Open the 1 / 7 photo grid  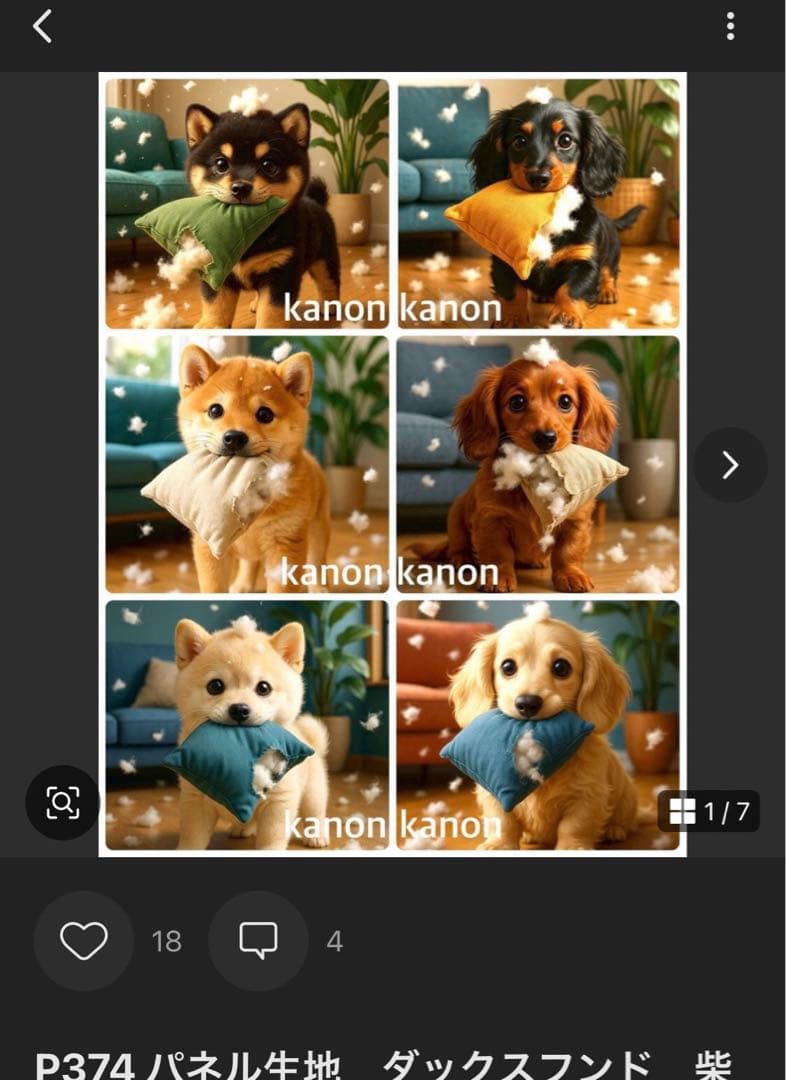(x=709, y=811)
